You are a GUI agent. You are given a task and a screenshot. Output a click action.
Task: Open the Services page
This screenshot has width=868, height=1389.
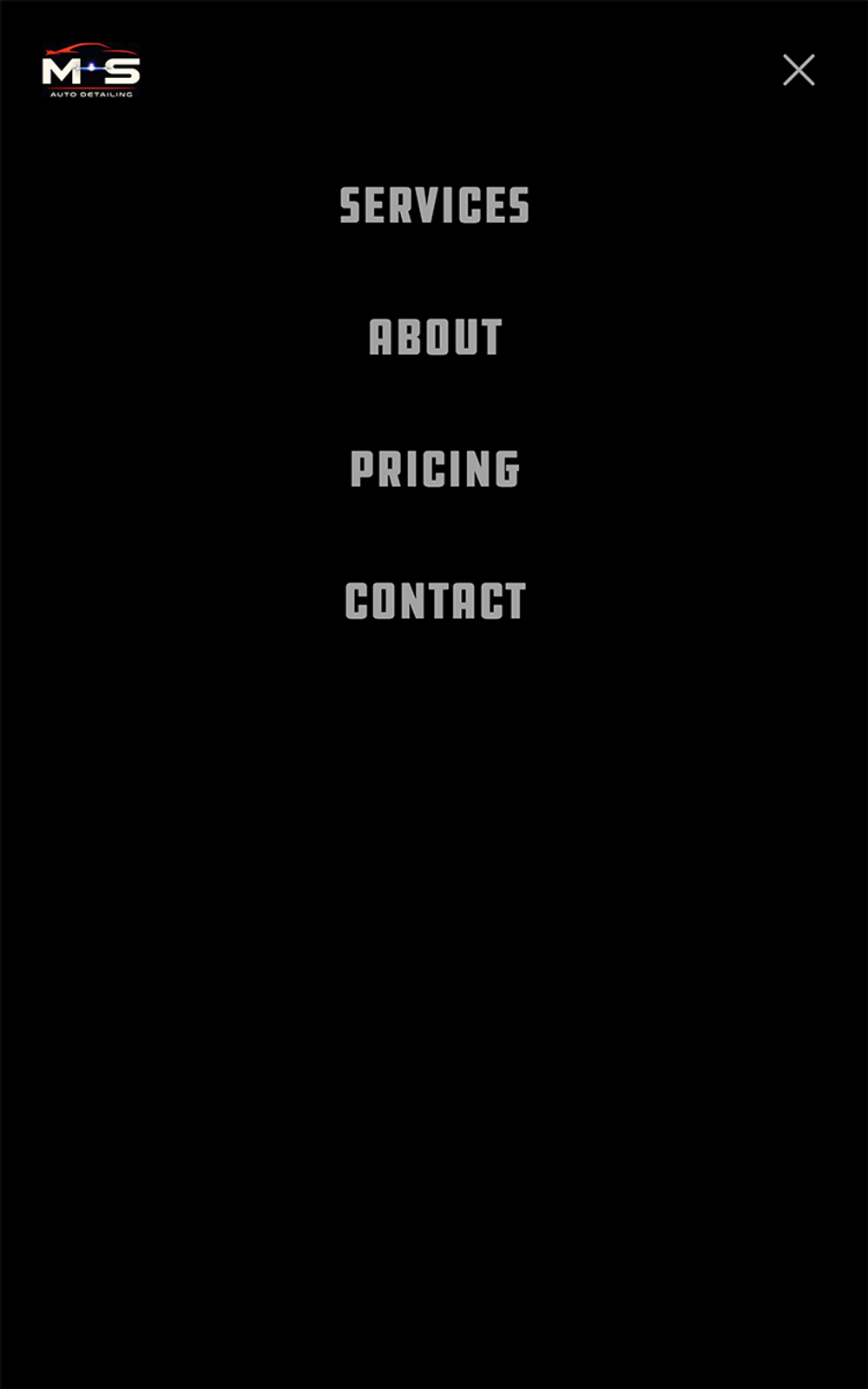434,206
